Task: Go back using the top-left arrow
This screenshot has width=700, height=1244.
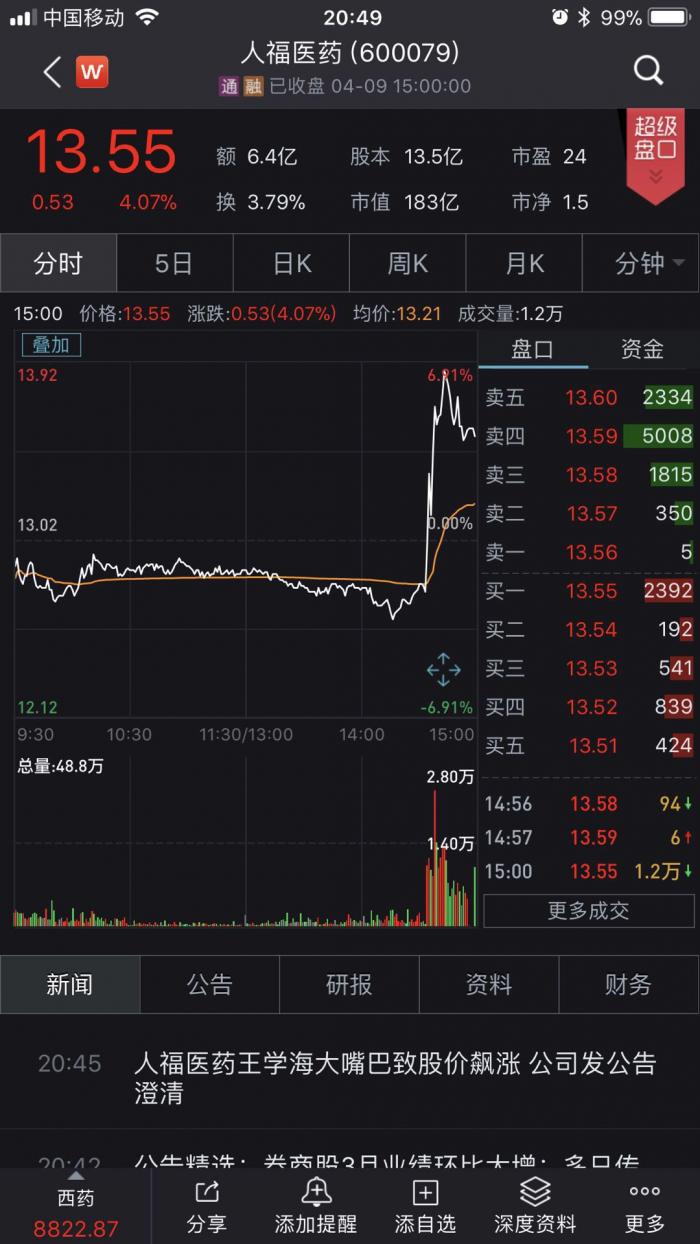Action: [52, 71]
